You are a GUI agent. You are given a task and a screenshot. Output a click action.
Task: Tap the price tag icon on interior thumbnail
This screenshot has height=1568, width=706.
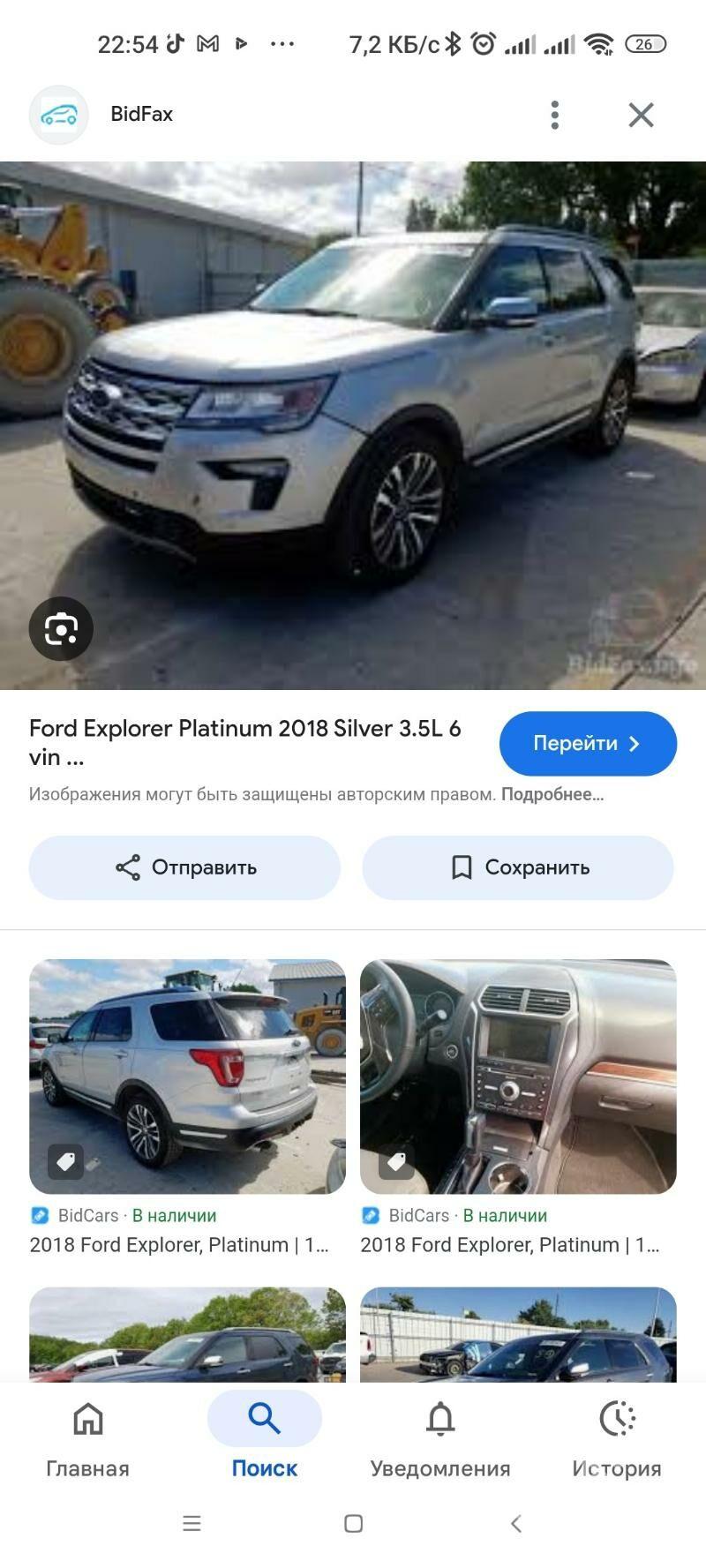tap(396, 1162)
